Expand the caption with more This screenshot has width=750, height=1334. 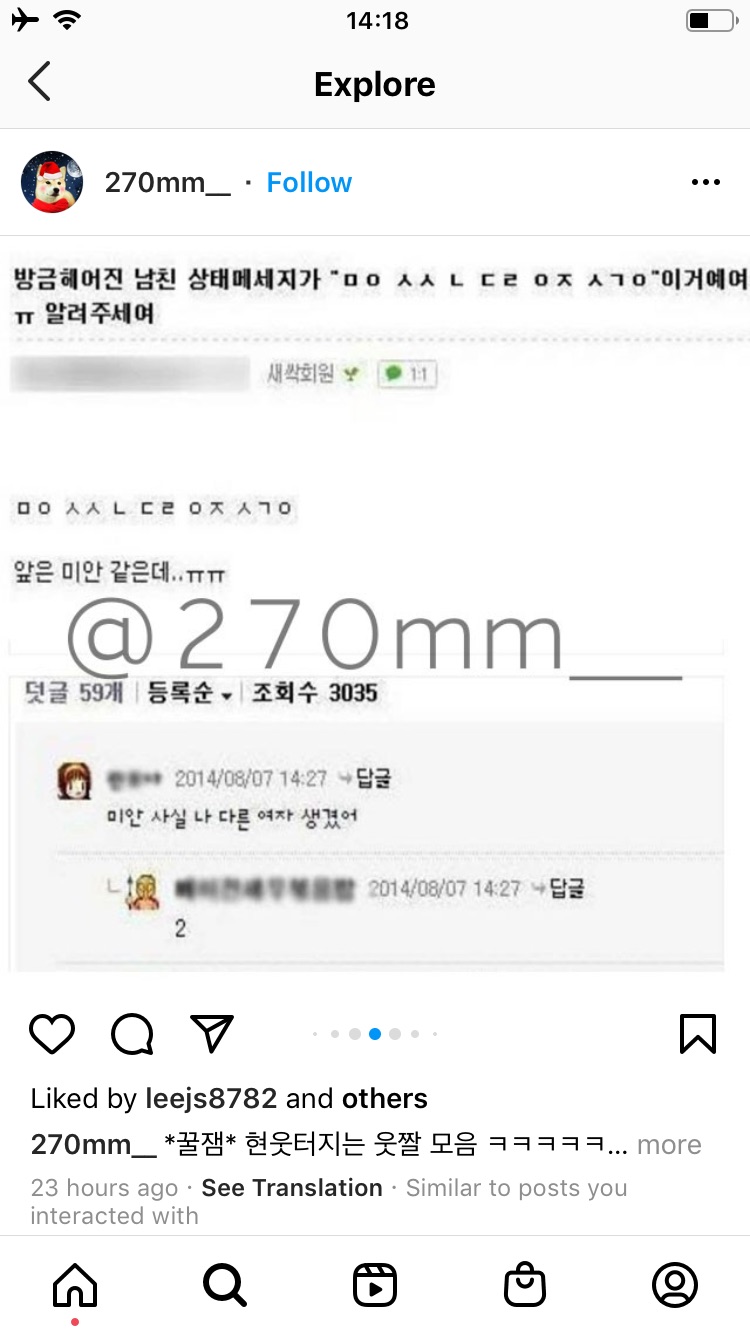click(669, 1145)
